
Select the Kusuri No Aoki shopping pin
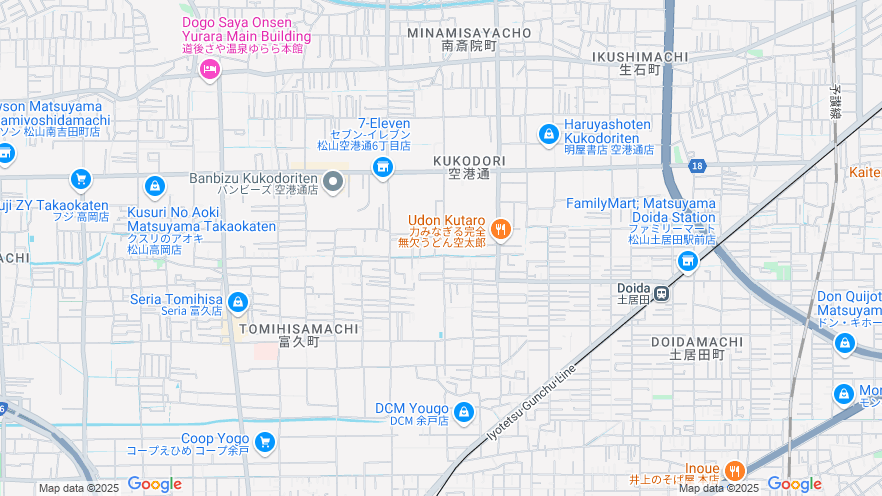click(154, 186)
